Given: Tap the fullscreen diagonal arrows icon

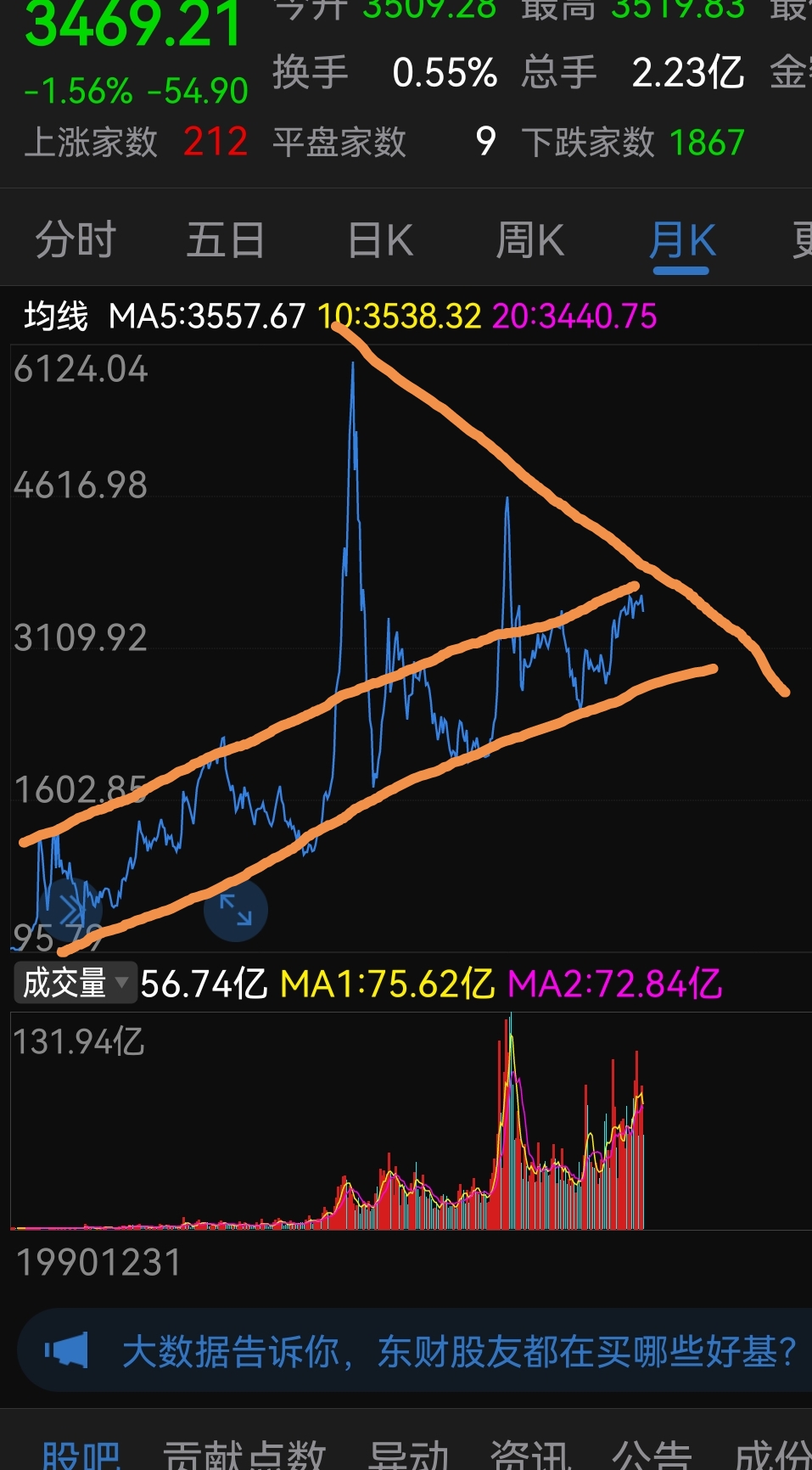Looking at the screenshot, I should tap(235, 909).
